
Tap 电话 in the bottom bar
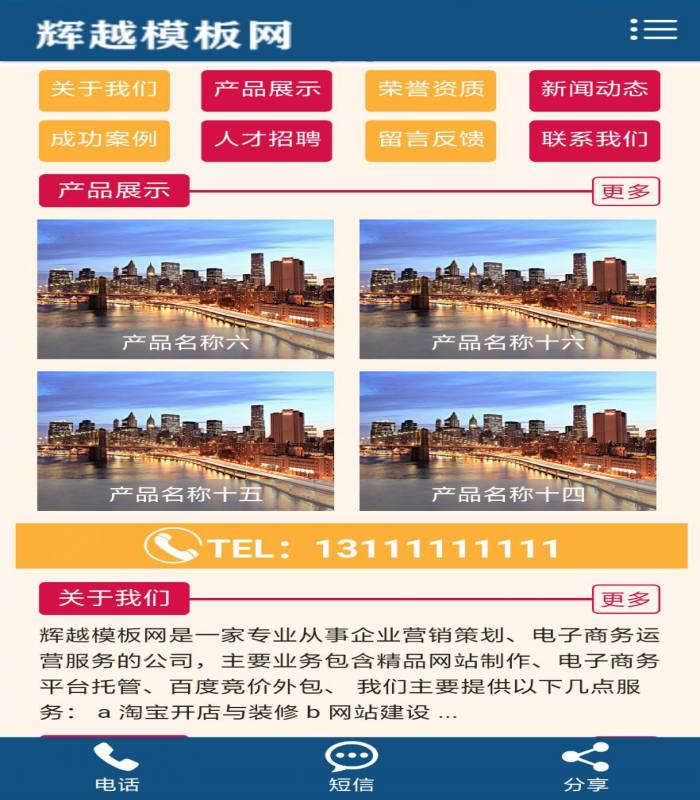pos(116,768)
